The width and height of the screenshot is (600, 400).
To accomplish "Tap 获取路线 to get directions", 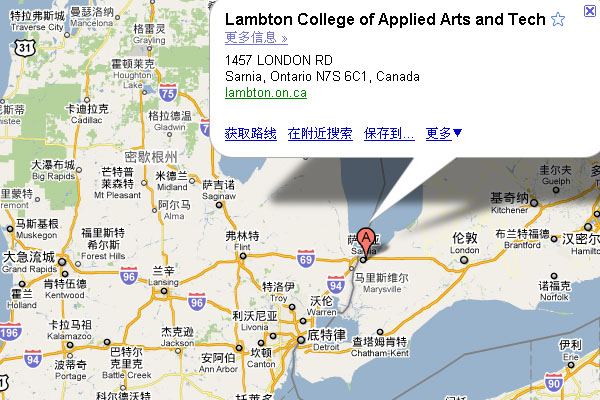I will [x=250, y=133].
